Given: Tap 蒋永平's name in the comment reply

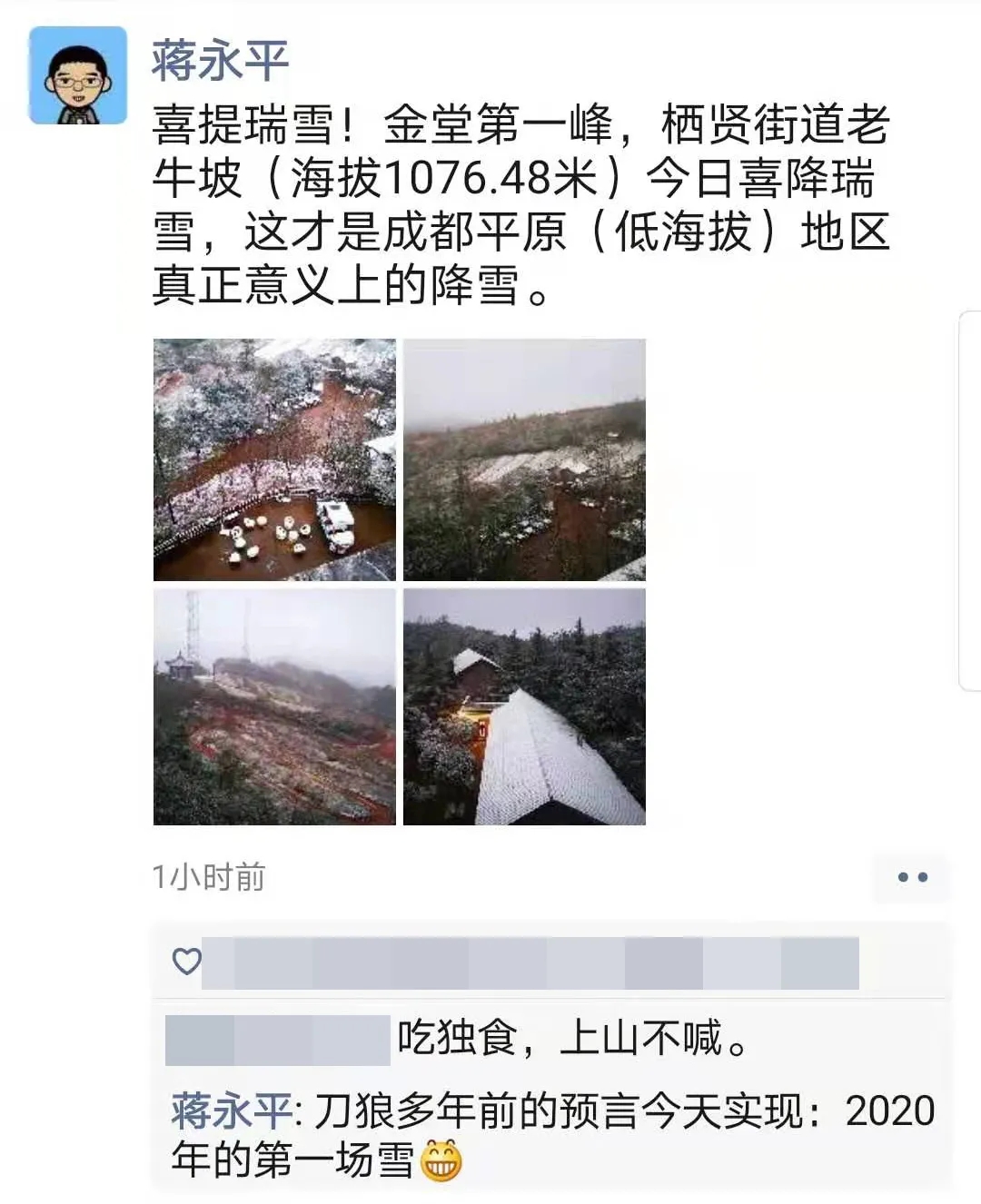Looking at the screenshot, I should (231, 1110).
